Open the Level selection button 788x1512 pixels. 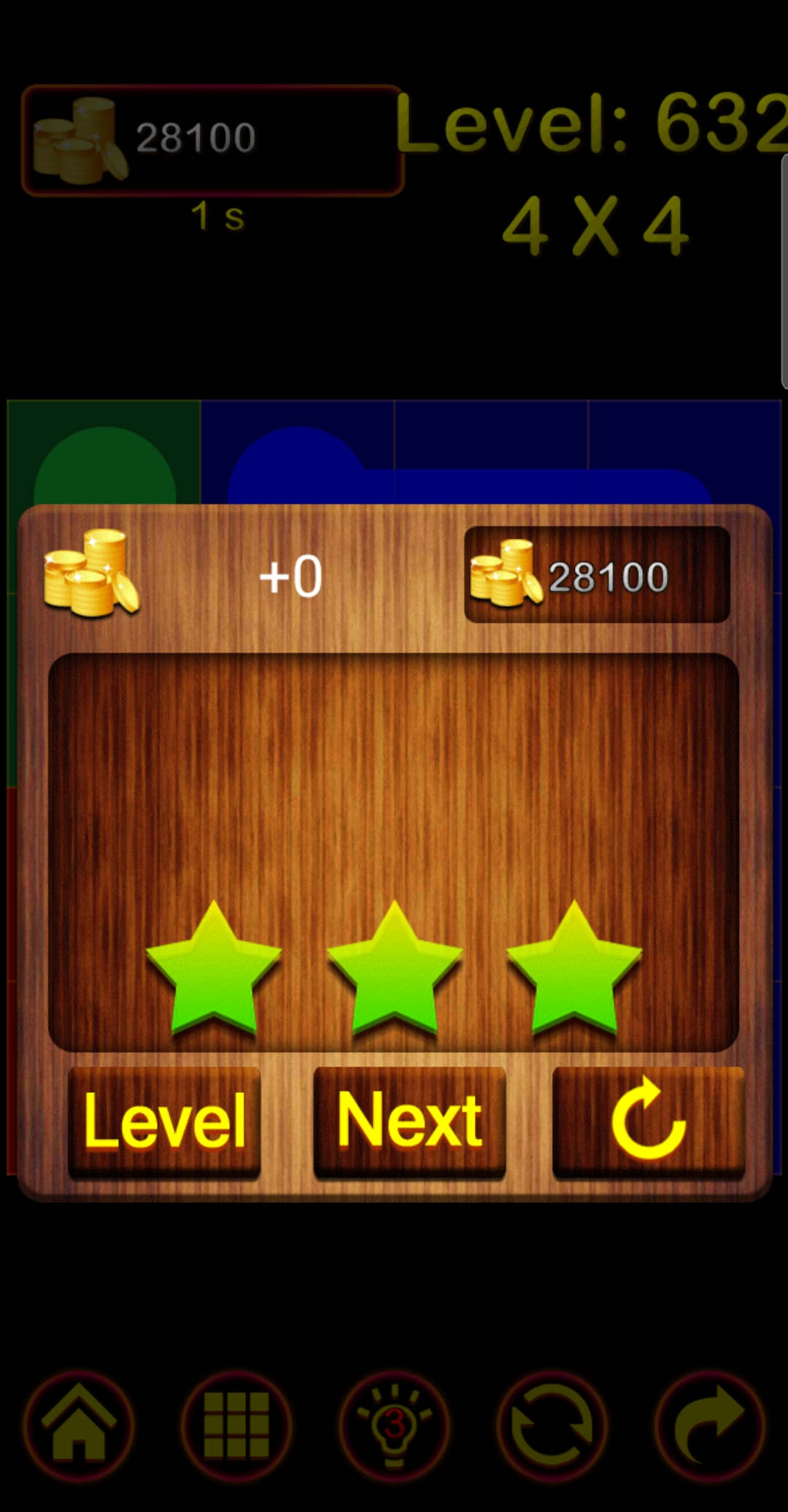(x=165, y=1121)
